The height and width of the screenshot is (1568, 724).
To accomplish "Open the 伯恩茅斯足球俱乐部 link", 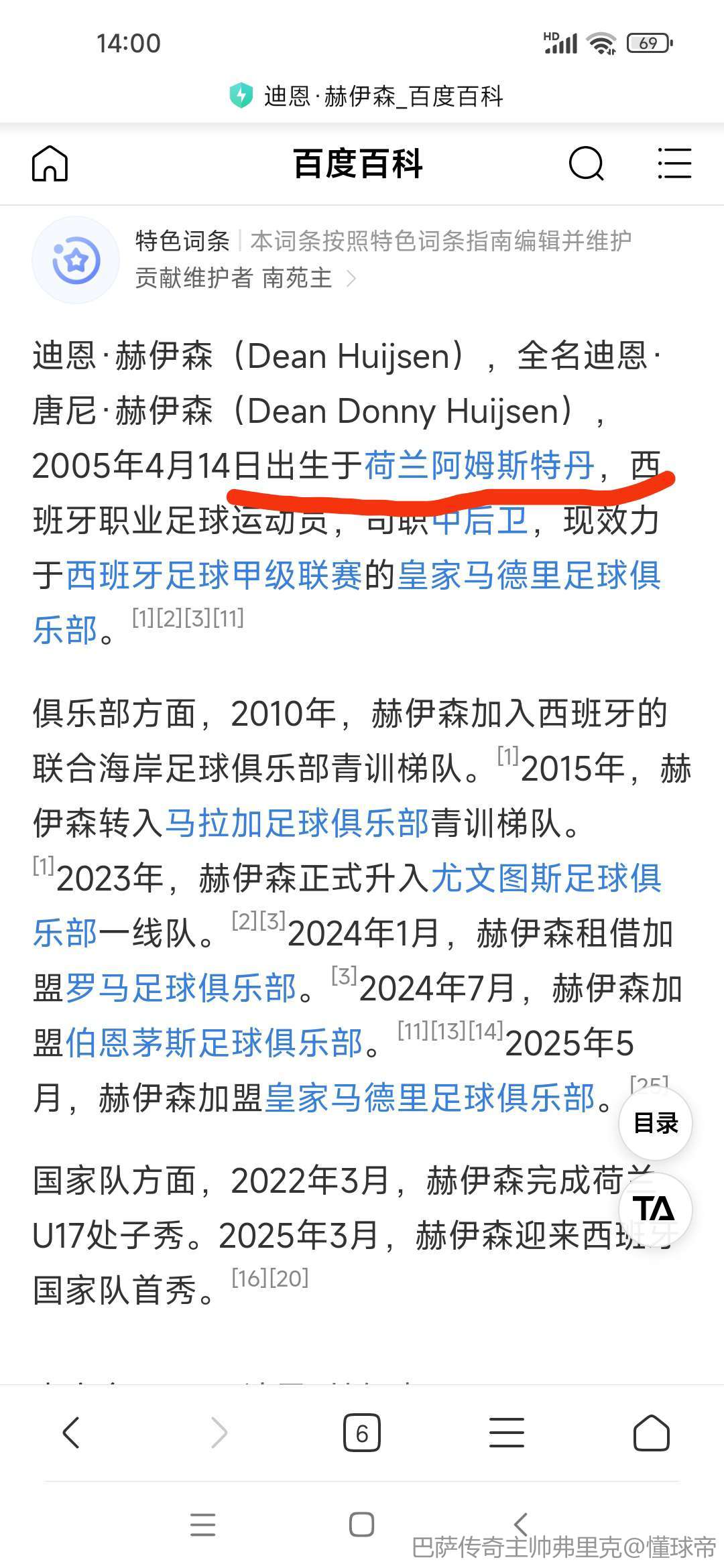I will point(214,1043).
